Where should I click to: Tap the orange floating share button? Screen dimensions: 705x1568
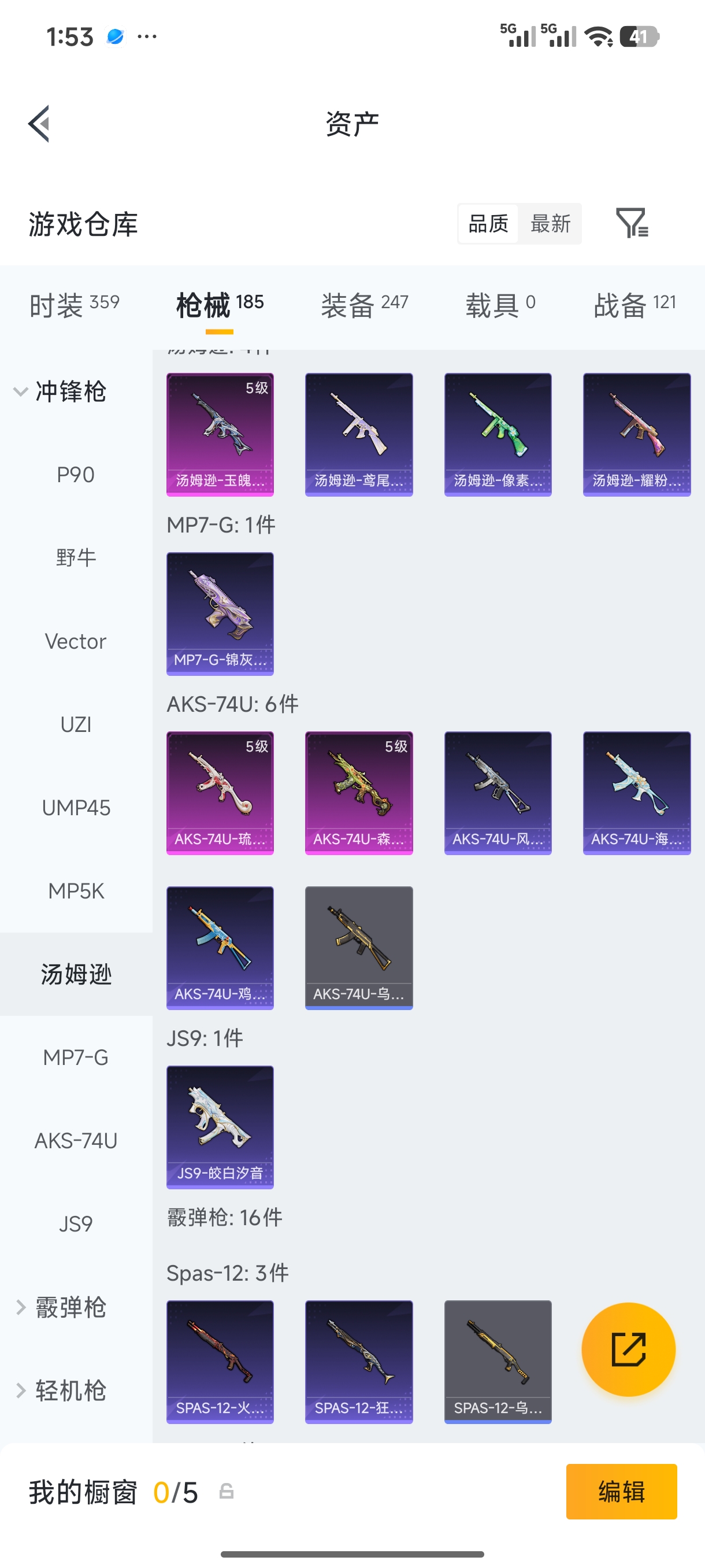628,1349
